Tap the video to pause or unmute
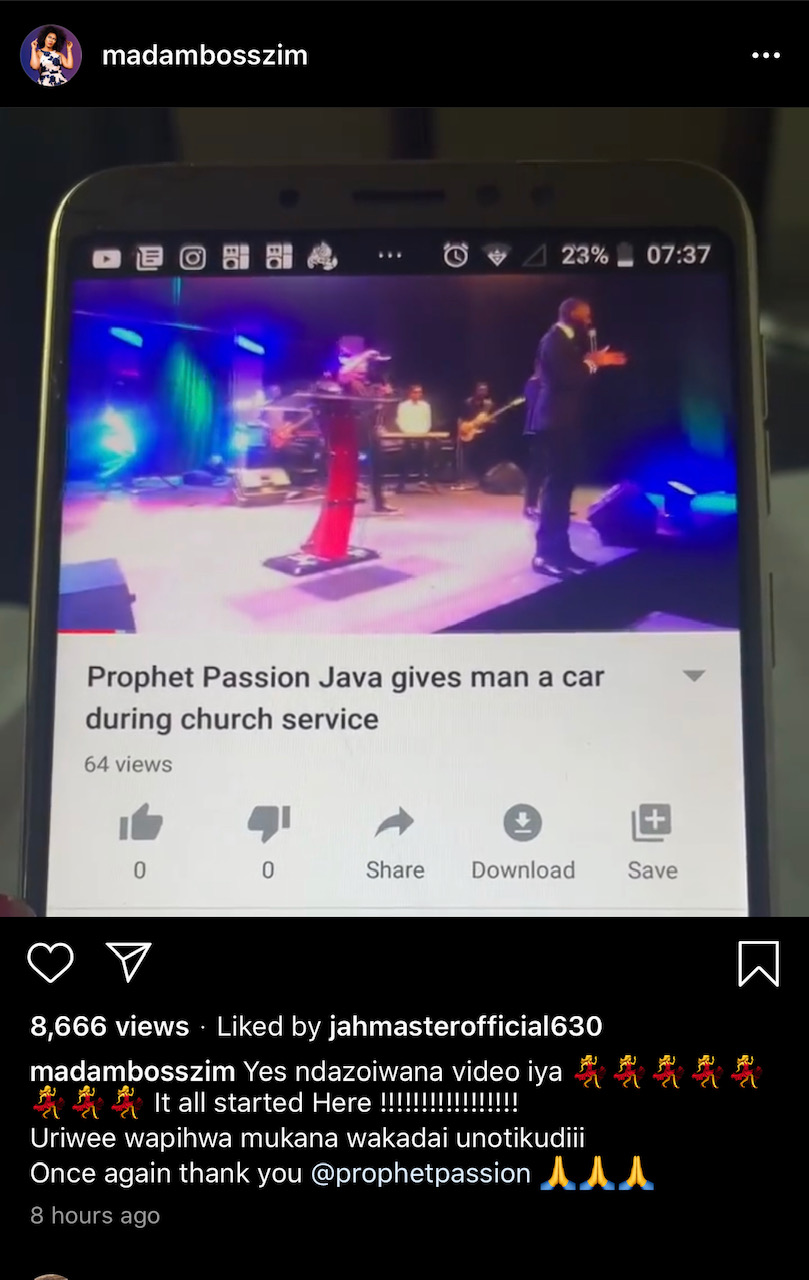Screen dimensions: 809x1280 pyautogui.click(x=404, y=510)
